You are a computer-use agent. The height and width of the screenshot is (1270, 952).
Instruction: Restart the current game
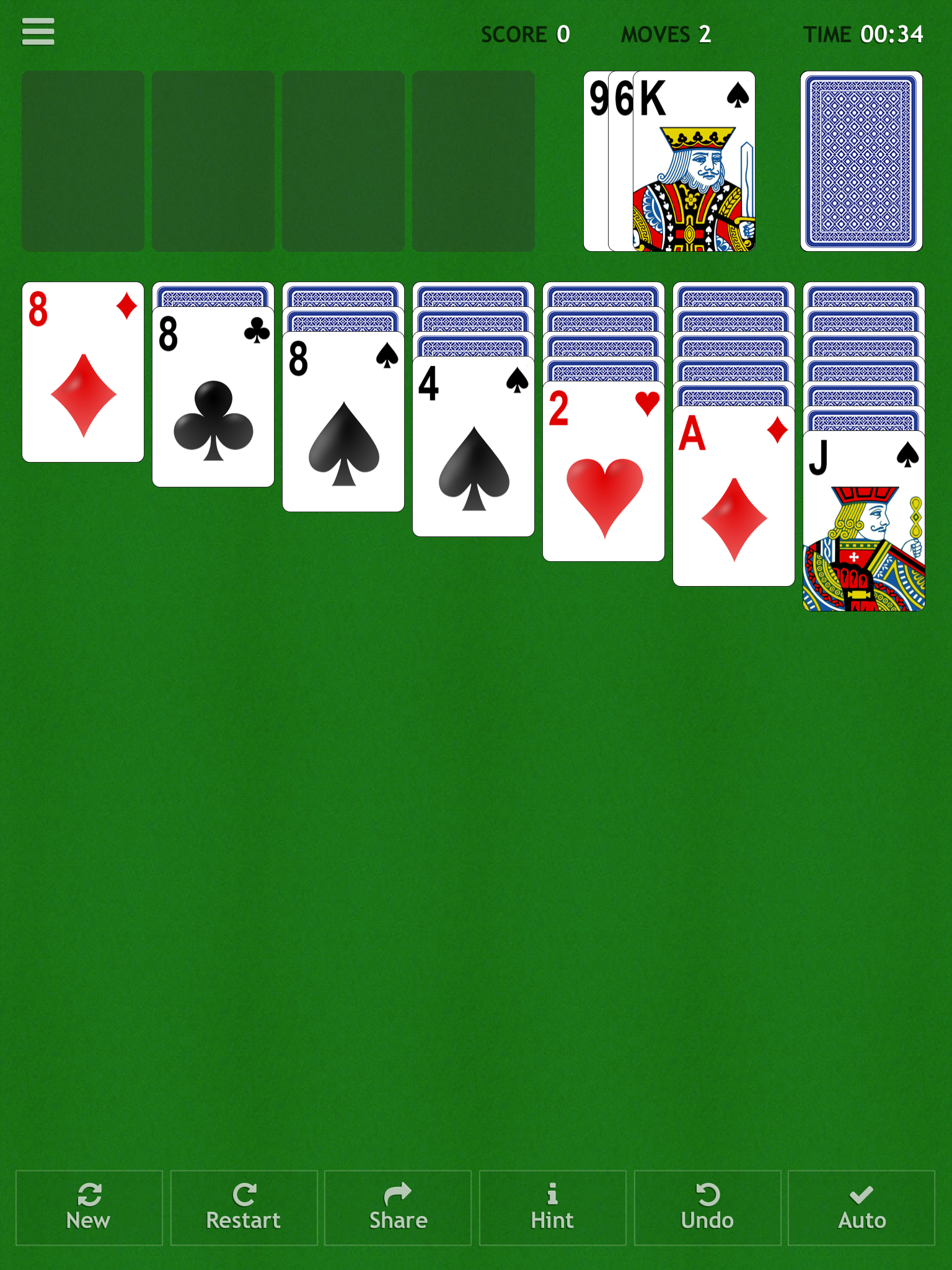[244, 1207]
